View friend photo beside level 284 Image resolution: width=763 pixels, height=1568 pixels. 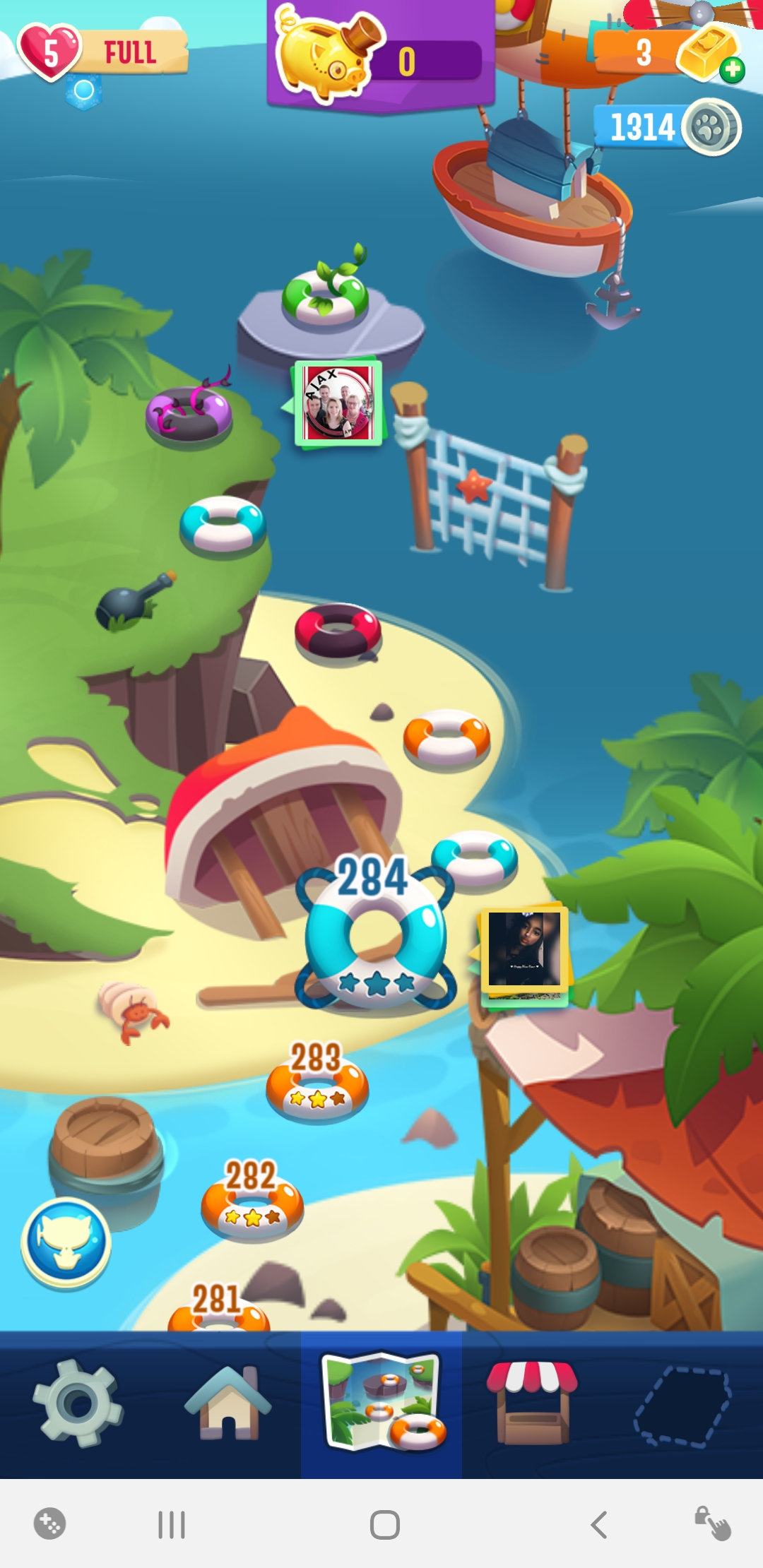pyautogui.click(x=524, y=950)
